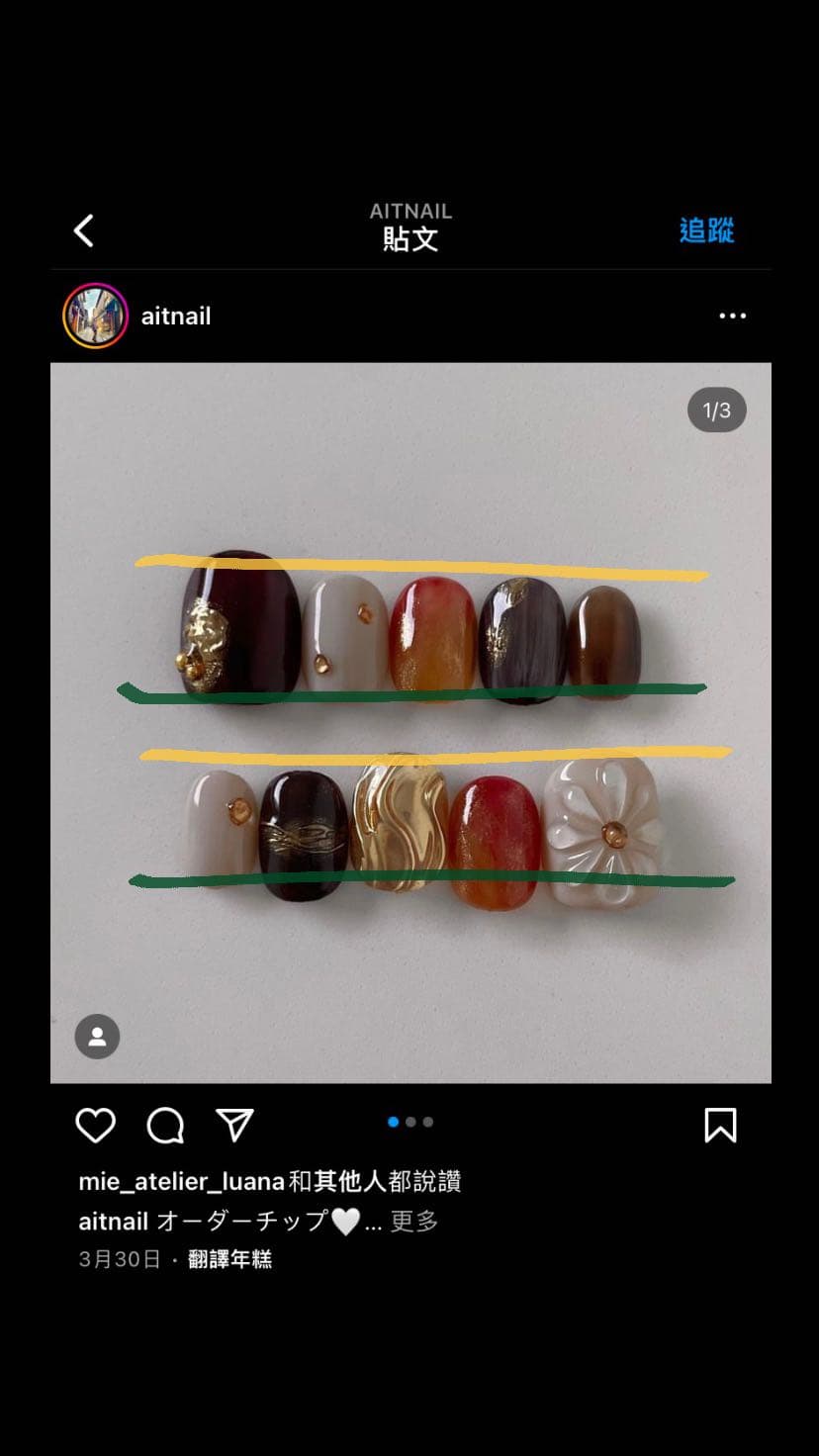Follow aitnail with the 追蹤 button
This screenshot has width=819, height=1456.
click(706, 230)
